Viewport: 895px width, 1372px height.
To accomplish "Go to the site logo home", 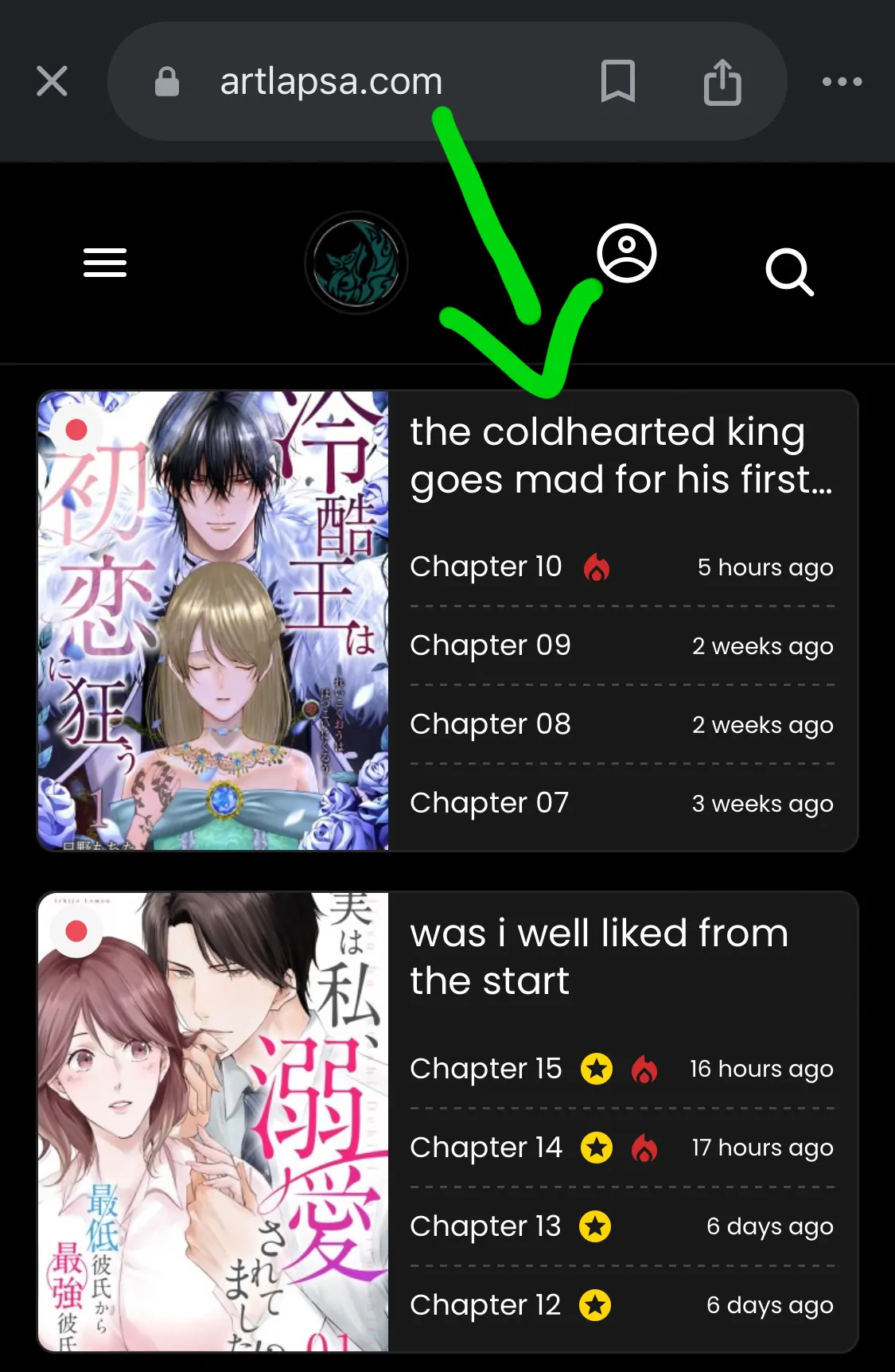I will click(356, 263).
